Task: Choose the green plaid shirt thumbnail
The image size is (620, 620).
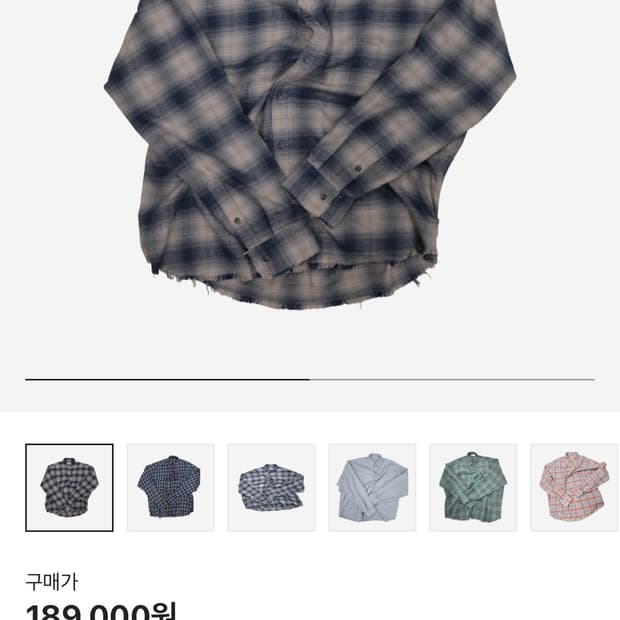Action: click(473, 488)
